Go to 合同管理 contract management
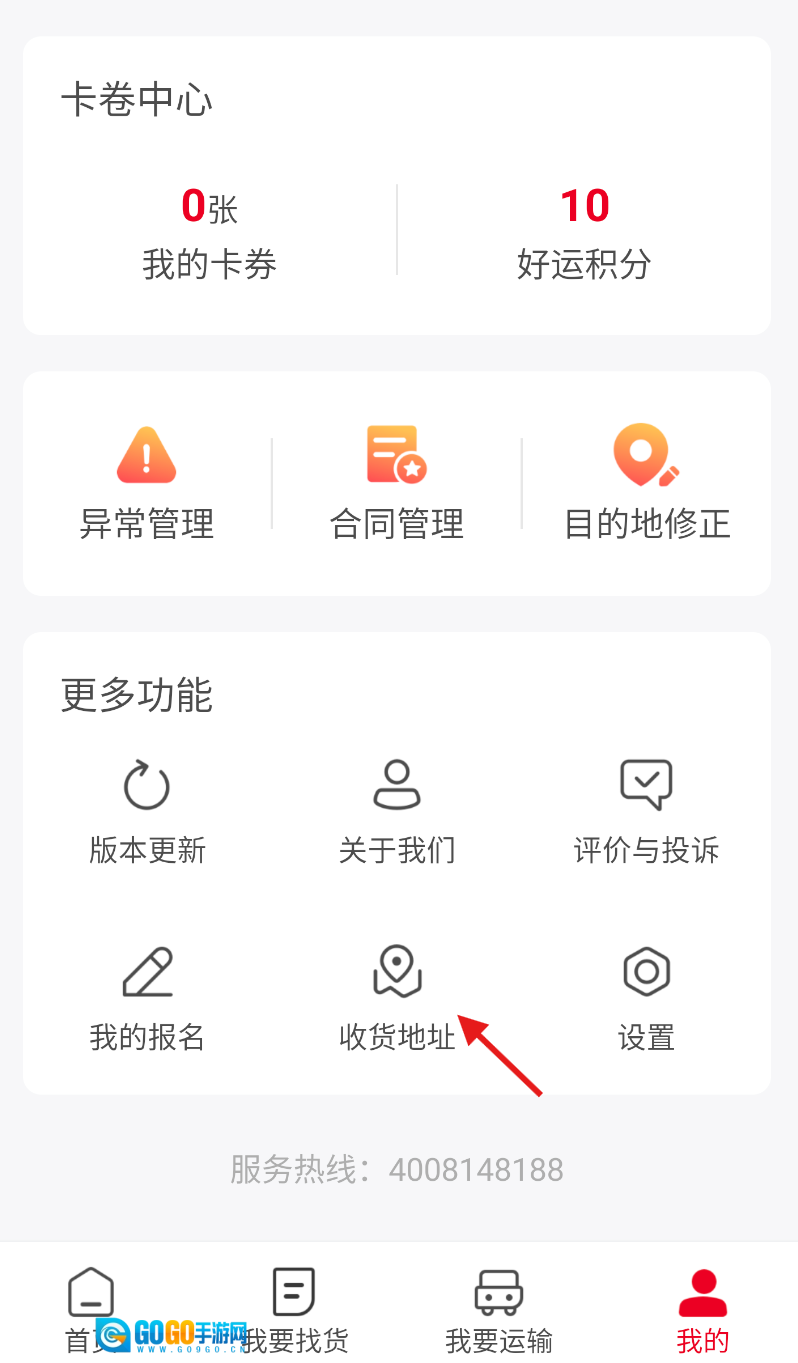The height and width of the screenshot is (1363, 798). (x=397, y=482)
